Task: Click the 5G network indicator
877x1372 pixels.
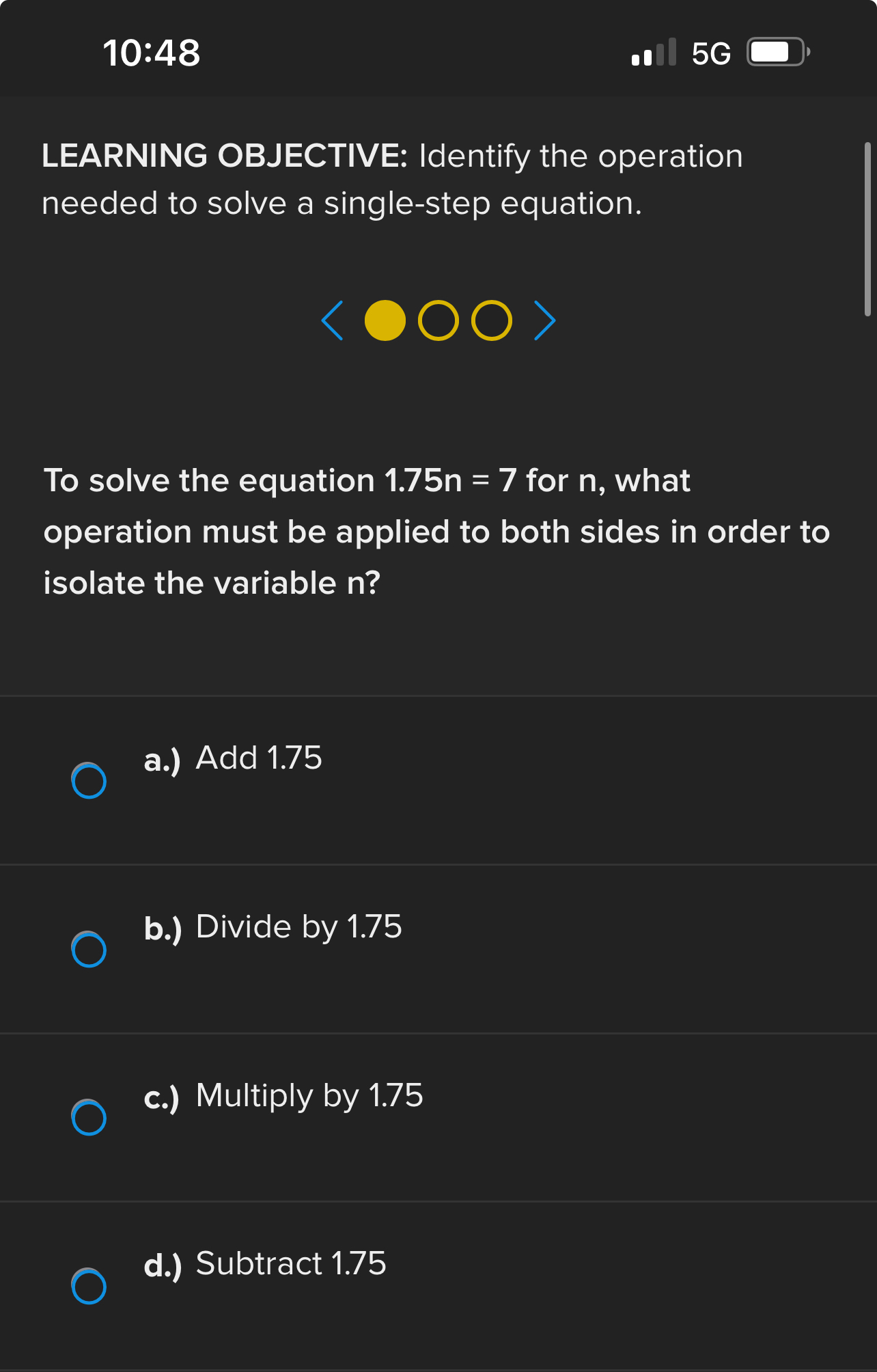Action: coord(709,51)
